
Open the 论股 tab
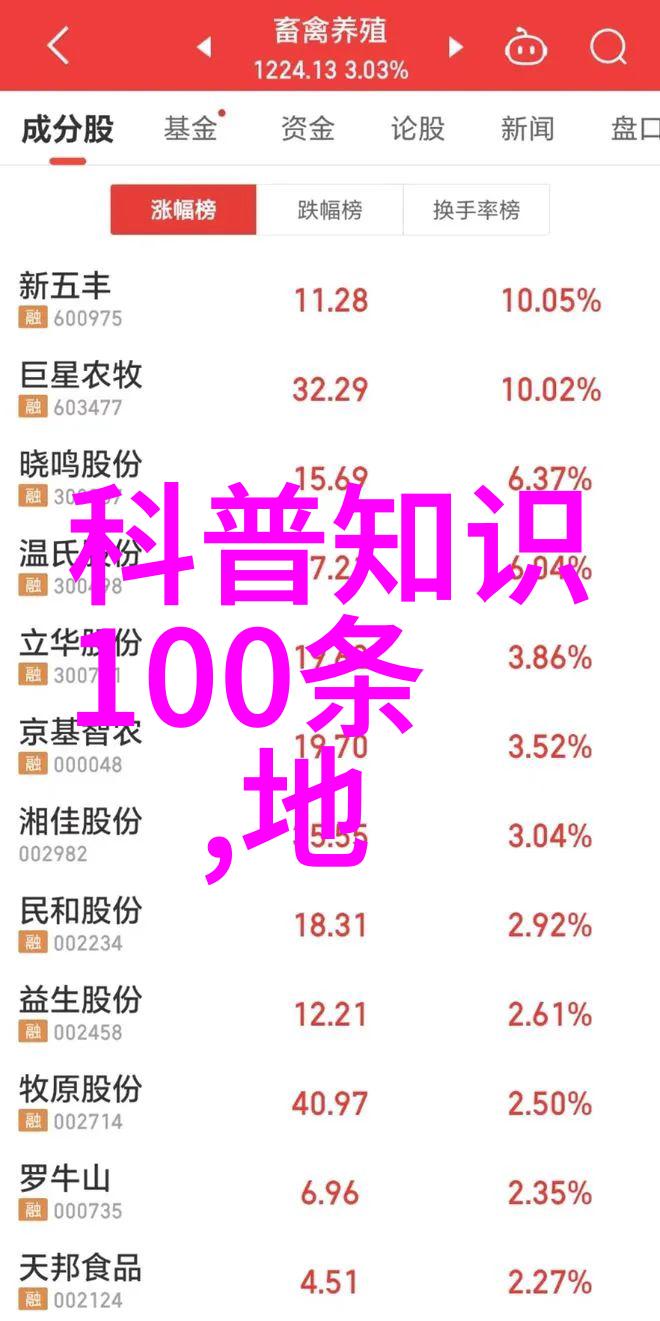point(417,128)
